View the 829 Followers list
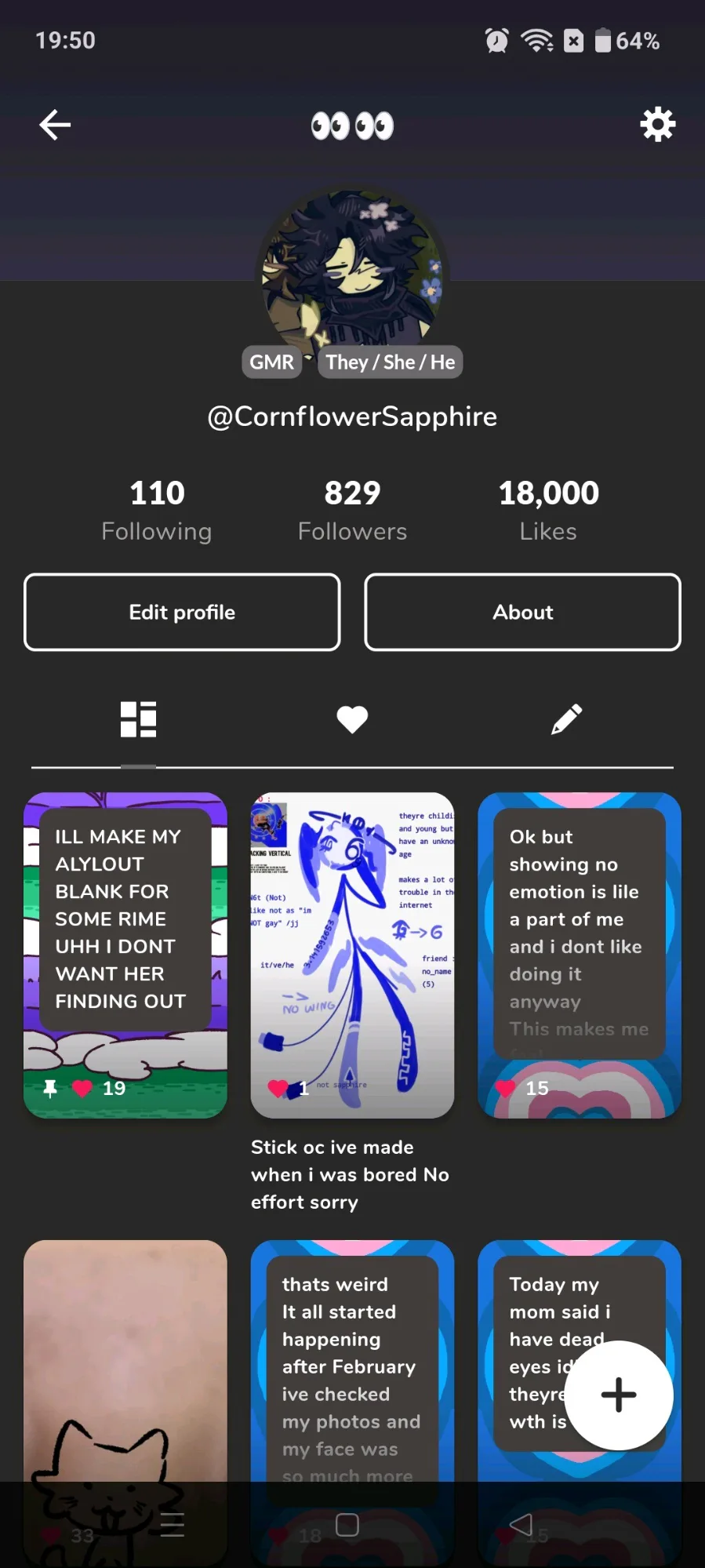Screen dimensions: 705x1568 click(x=352, y=510)
